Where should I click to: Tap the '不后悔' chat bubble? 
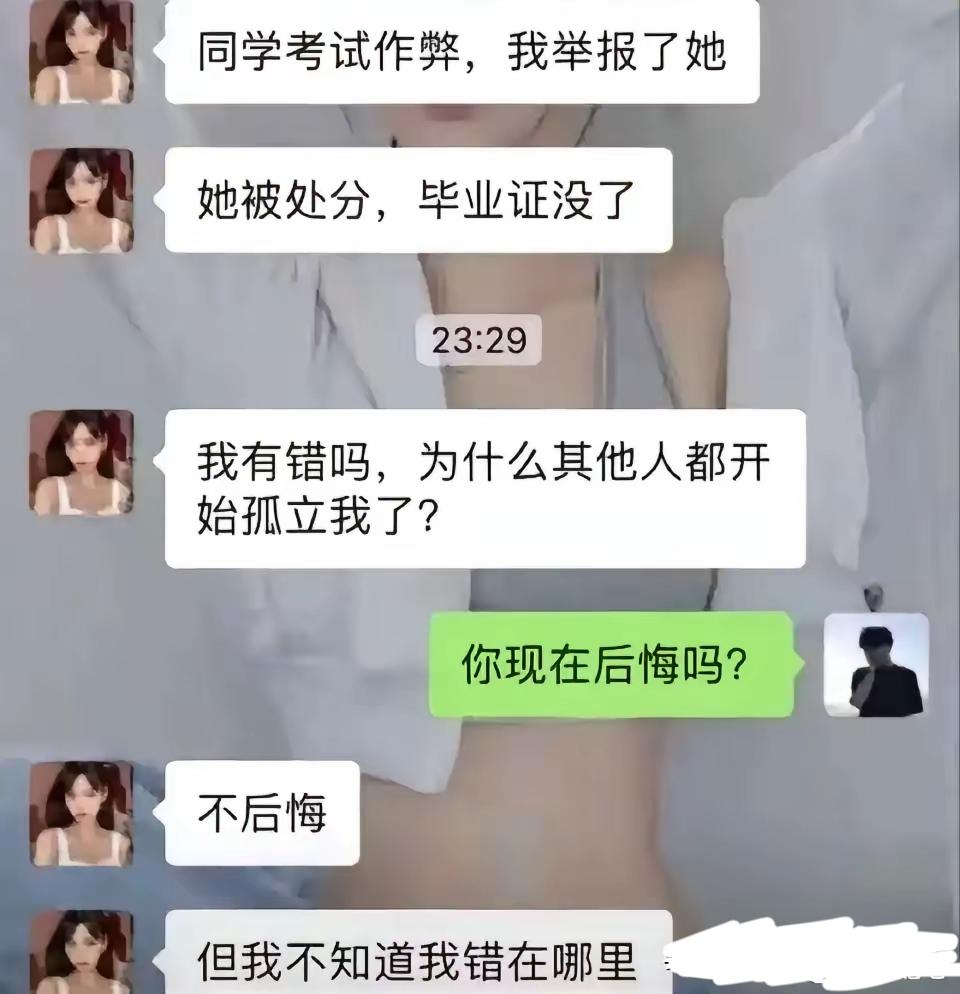tap(260, 811)
